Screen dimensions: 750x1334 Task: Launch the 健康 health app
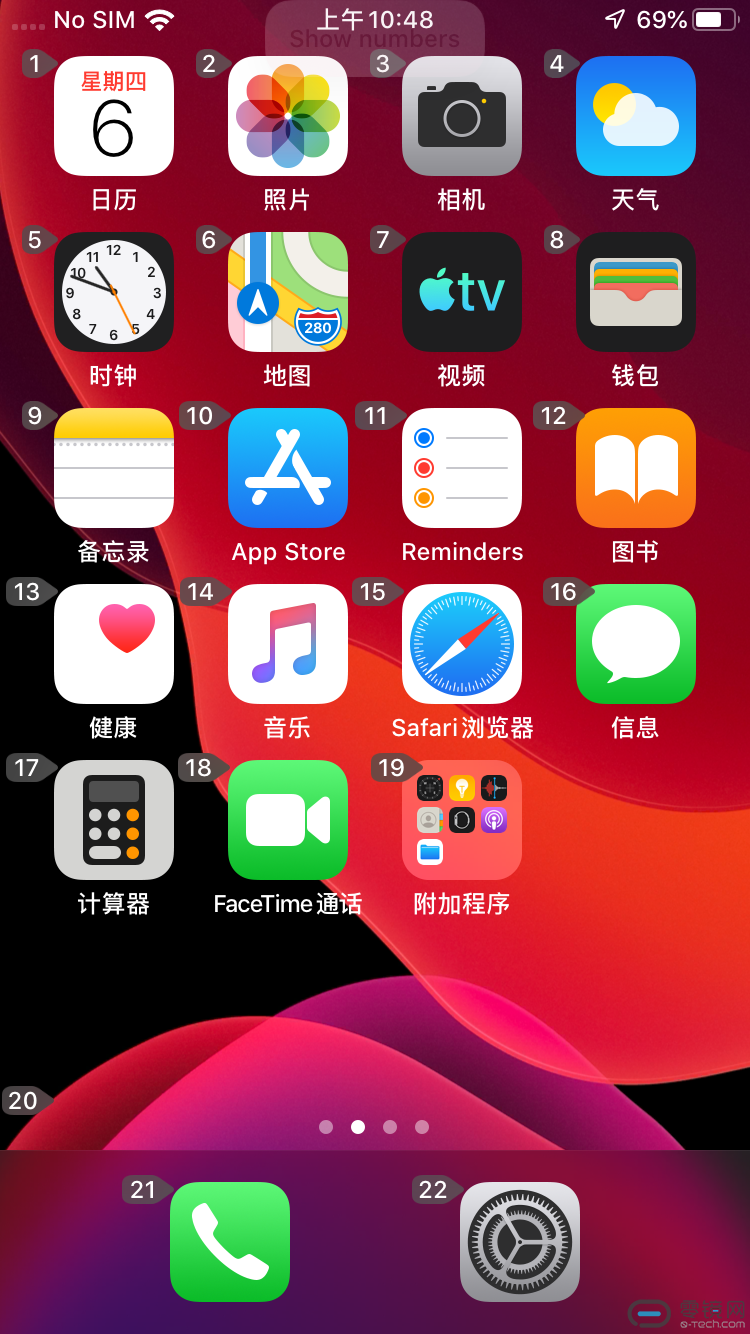pos(113,644)
